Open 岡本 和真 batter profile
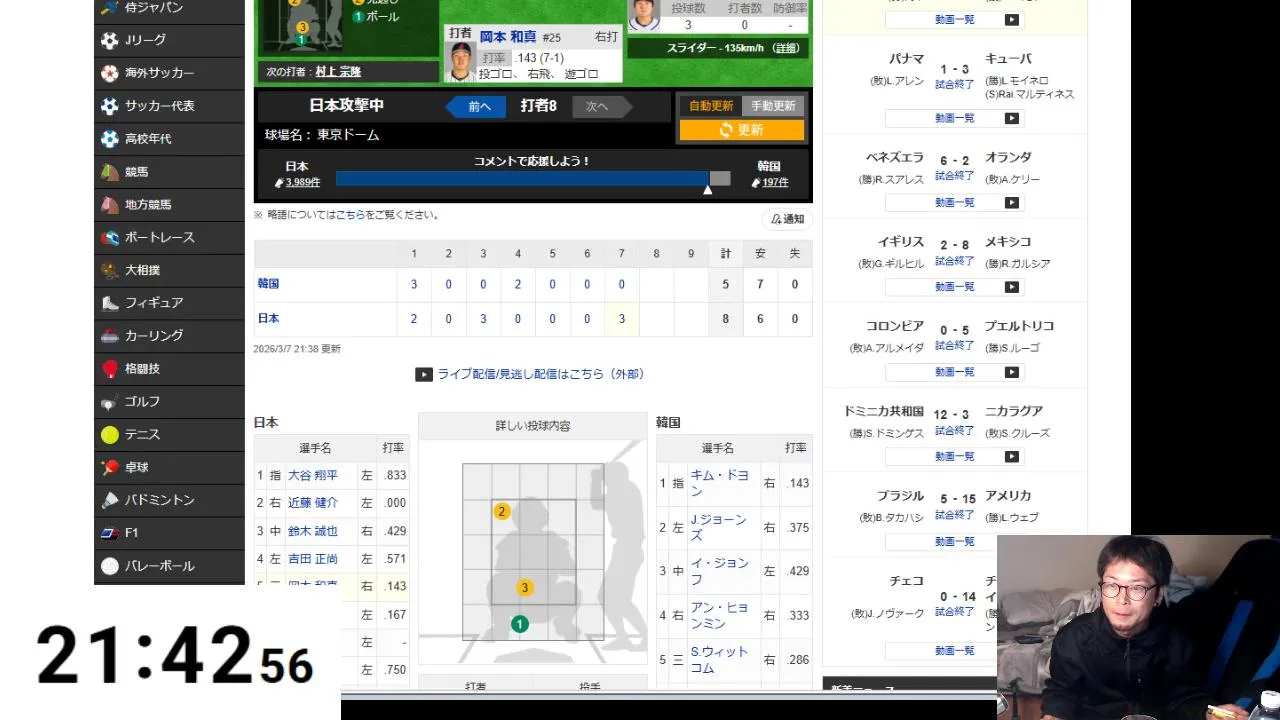1280x720 pixels. (508, 37)
